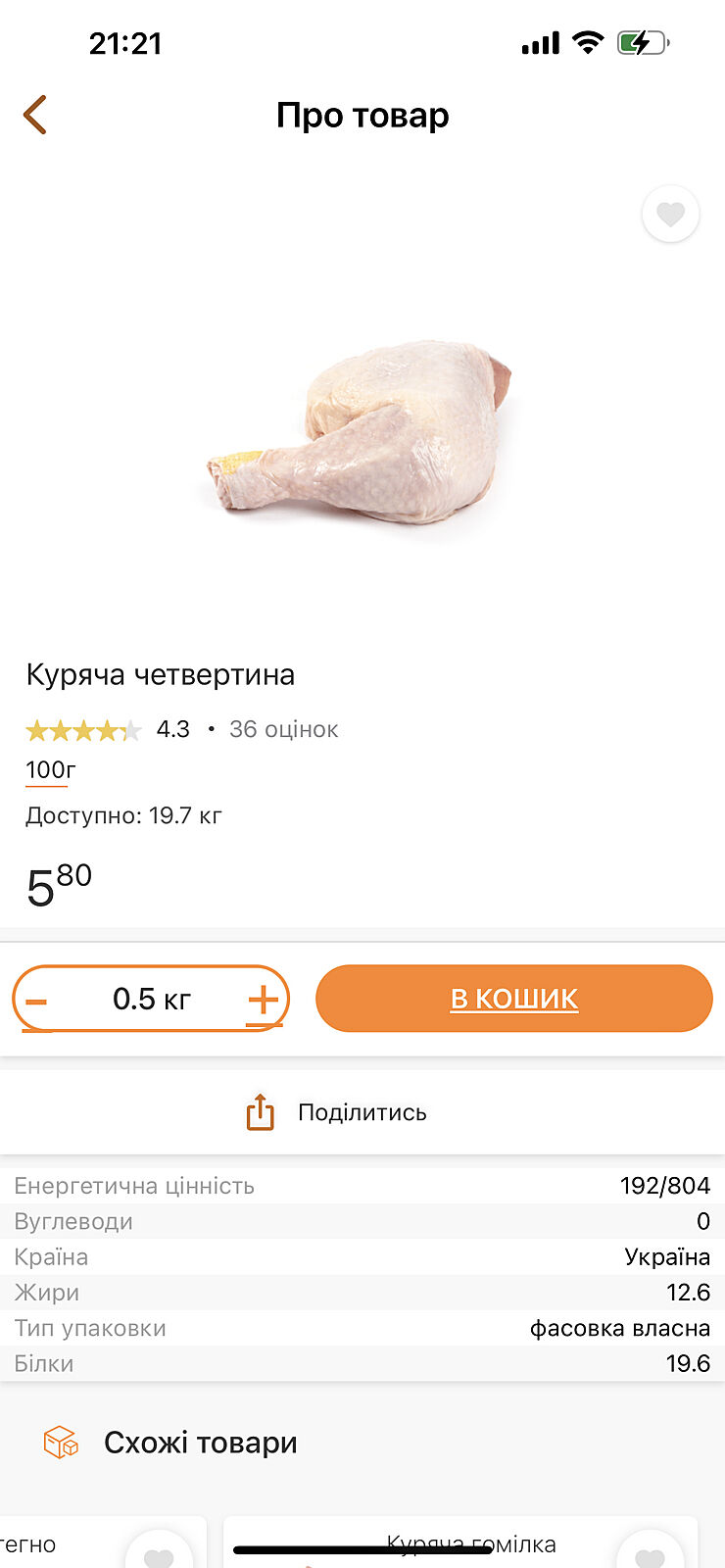This screenshot has height=1568, width=725.
Task: Increase quantity with the plus button
Action: (x=263, y=1000)
